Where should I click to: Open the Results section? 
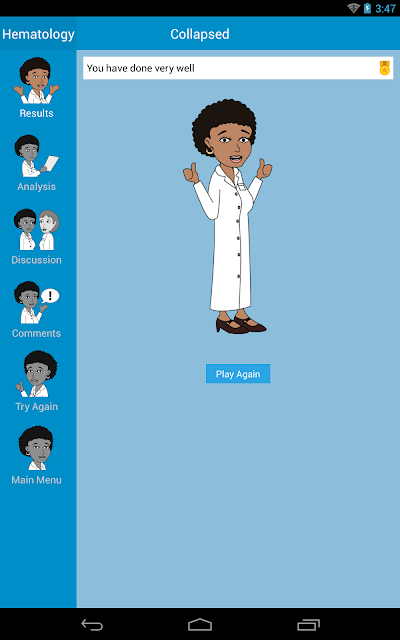[x=37, y=88]
